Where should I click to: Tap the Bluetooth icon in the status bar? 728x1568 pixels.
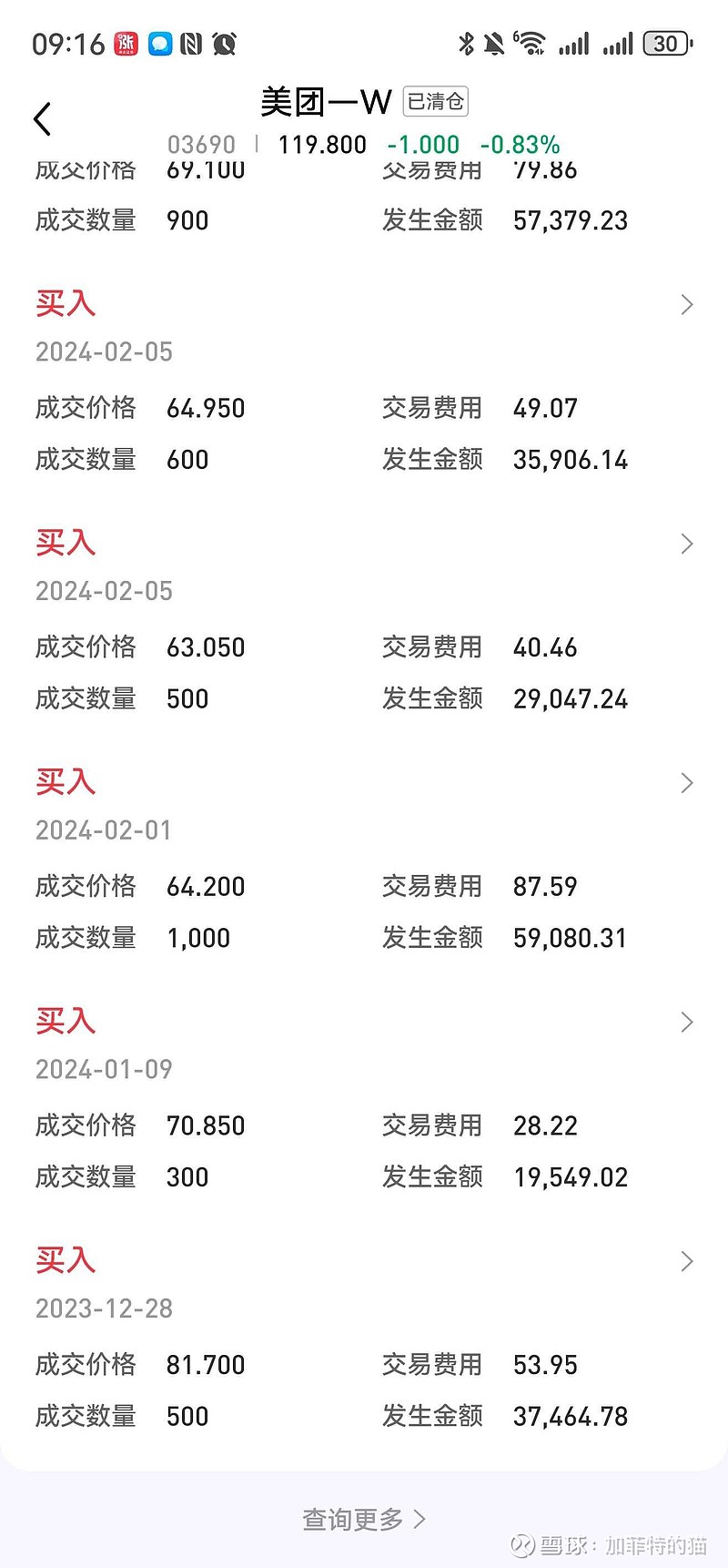click(x=465, y=42)
